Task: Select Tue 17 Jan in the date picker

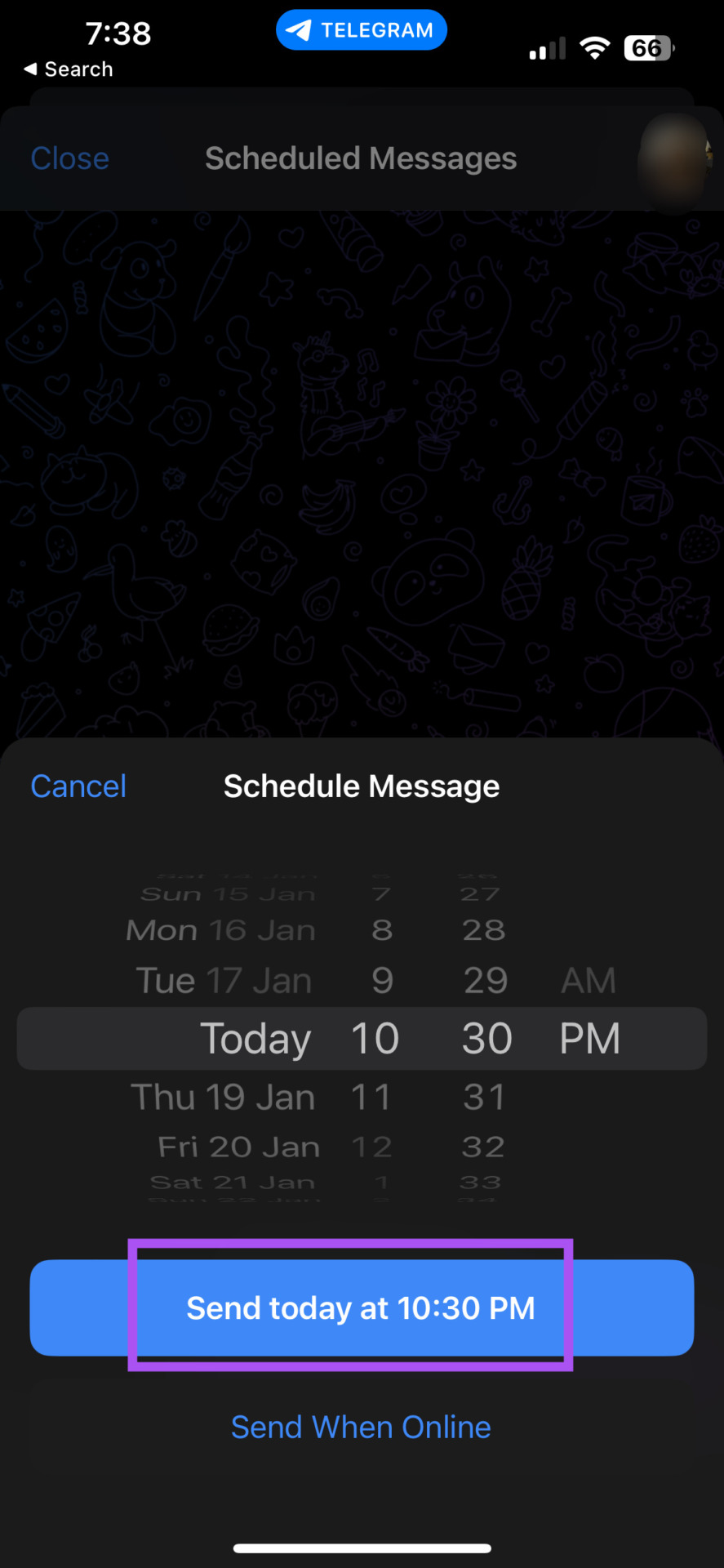Action: click(x=223, y=980)
